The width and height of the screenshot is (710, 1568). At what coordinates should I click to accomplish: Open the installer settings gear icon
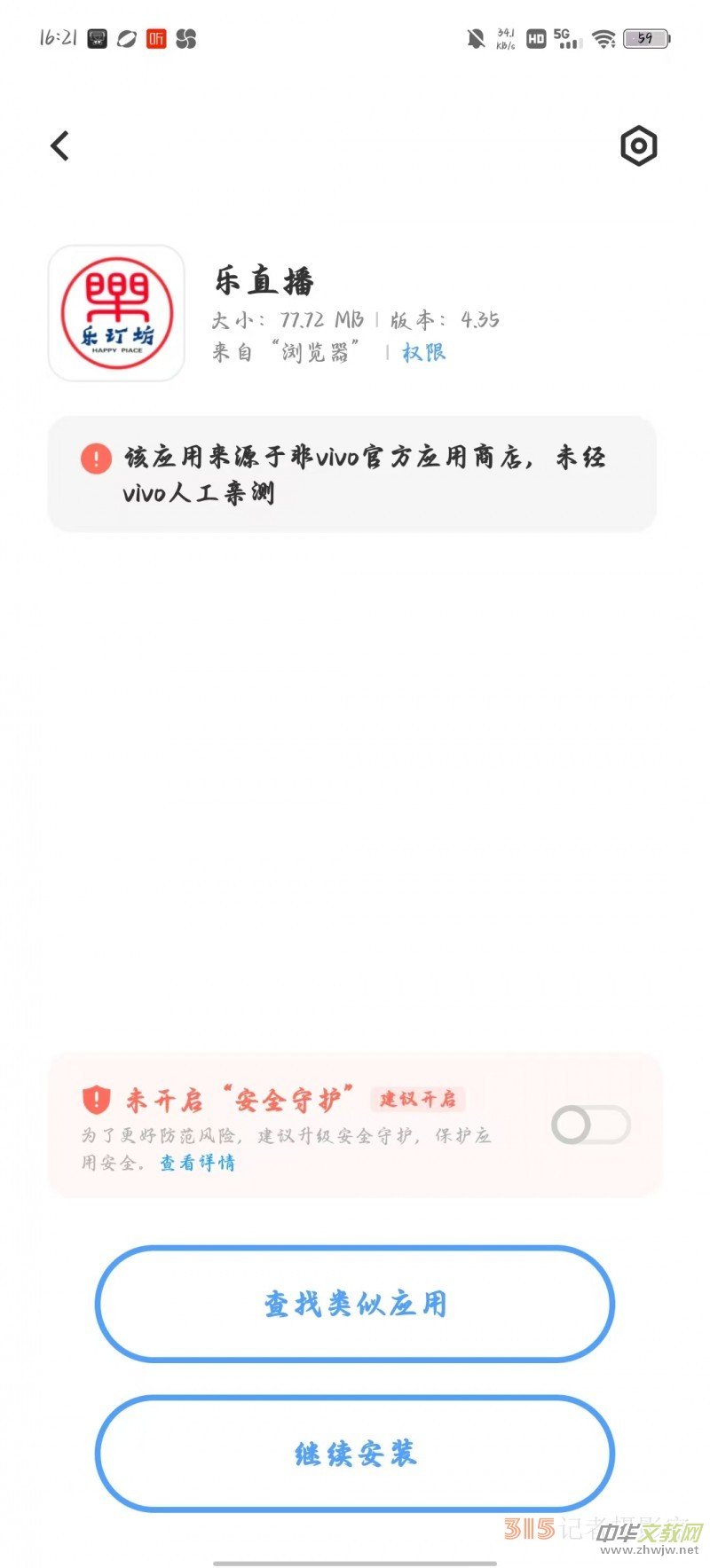tap(637, 145)
